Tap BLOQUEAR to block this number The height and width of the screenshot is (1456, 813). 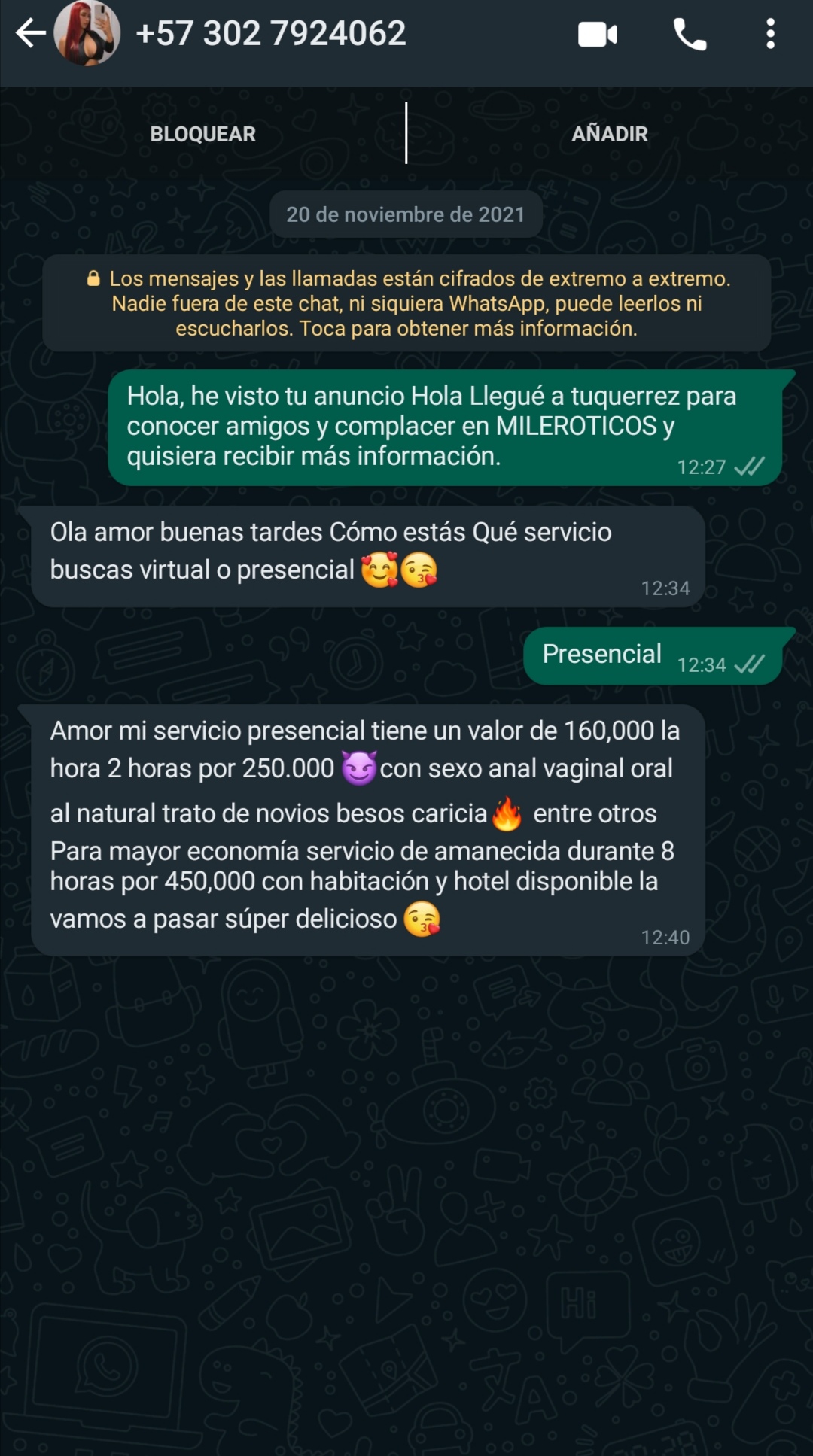(202, 134)
